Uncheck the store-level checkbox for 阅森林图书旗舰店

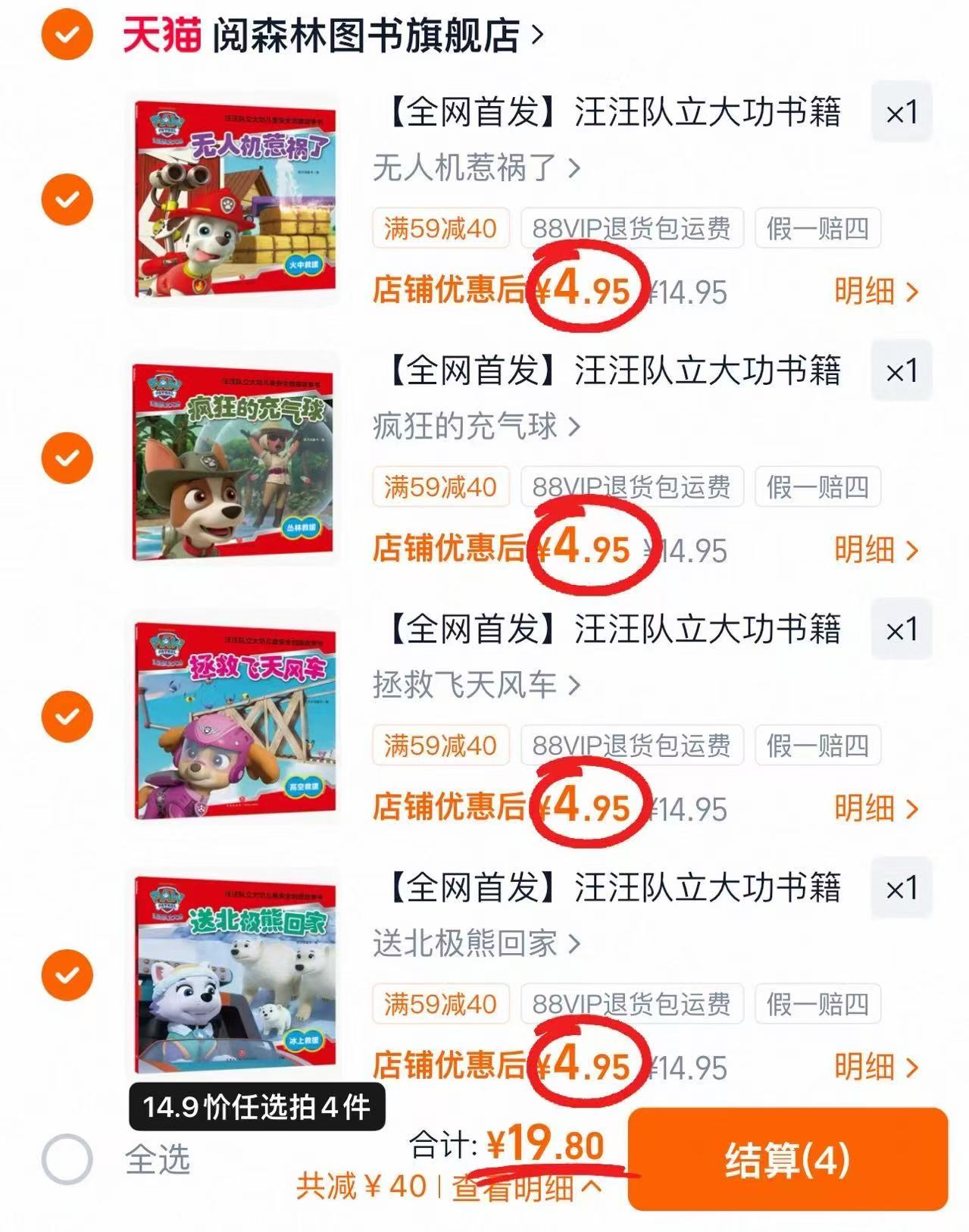click(x=67, y=35)
